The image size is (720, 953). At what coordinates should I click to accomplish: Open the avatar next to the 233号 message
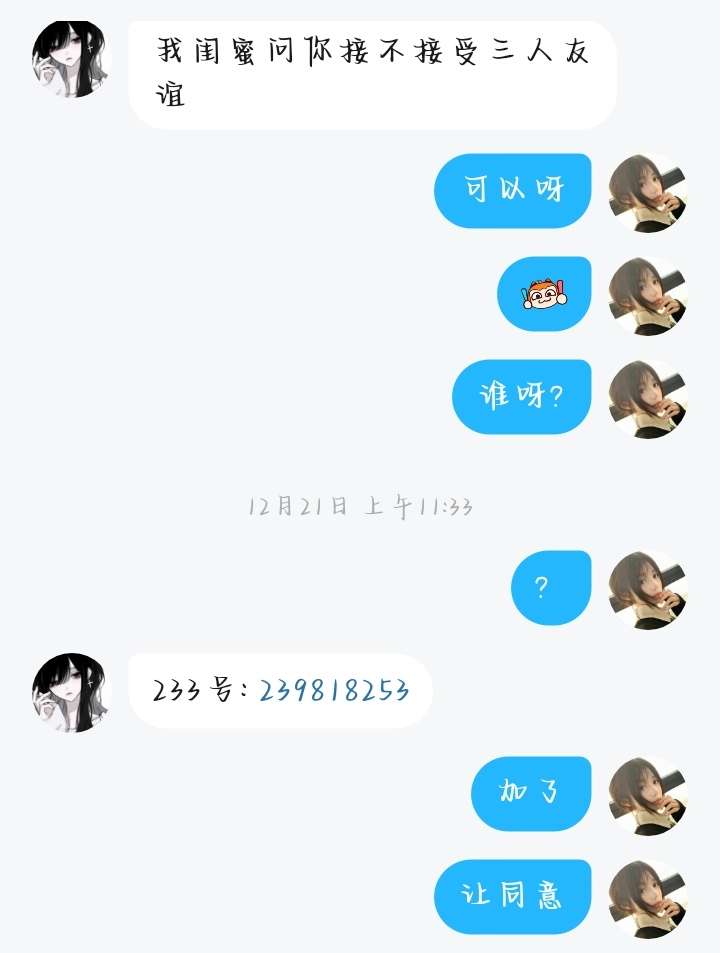pos(69,692)
